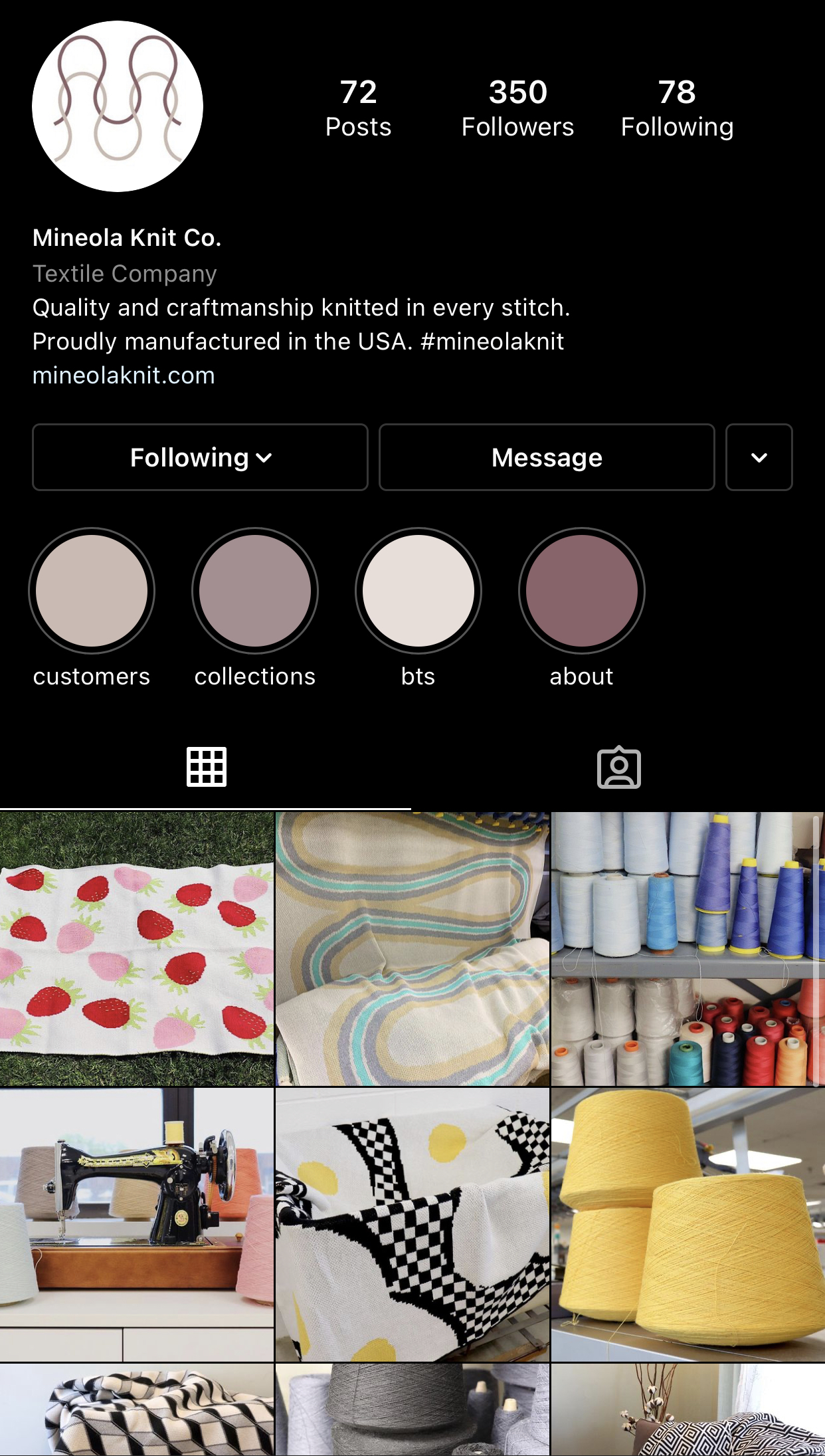Image resolution: width=825 pixels, height=1456 pixels.
Task: View the customers story highlight
Action: [92, 591]
